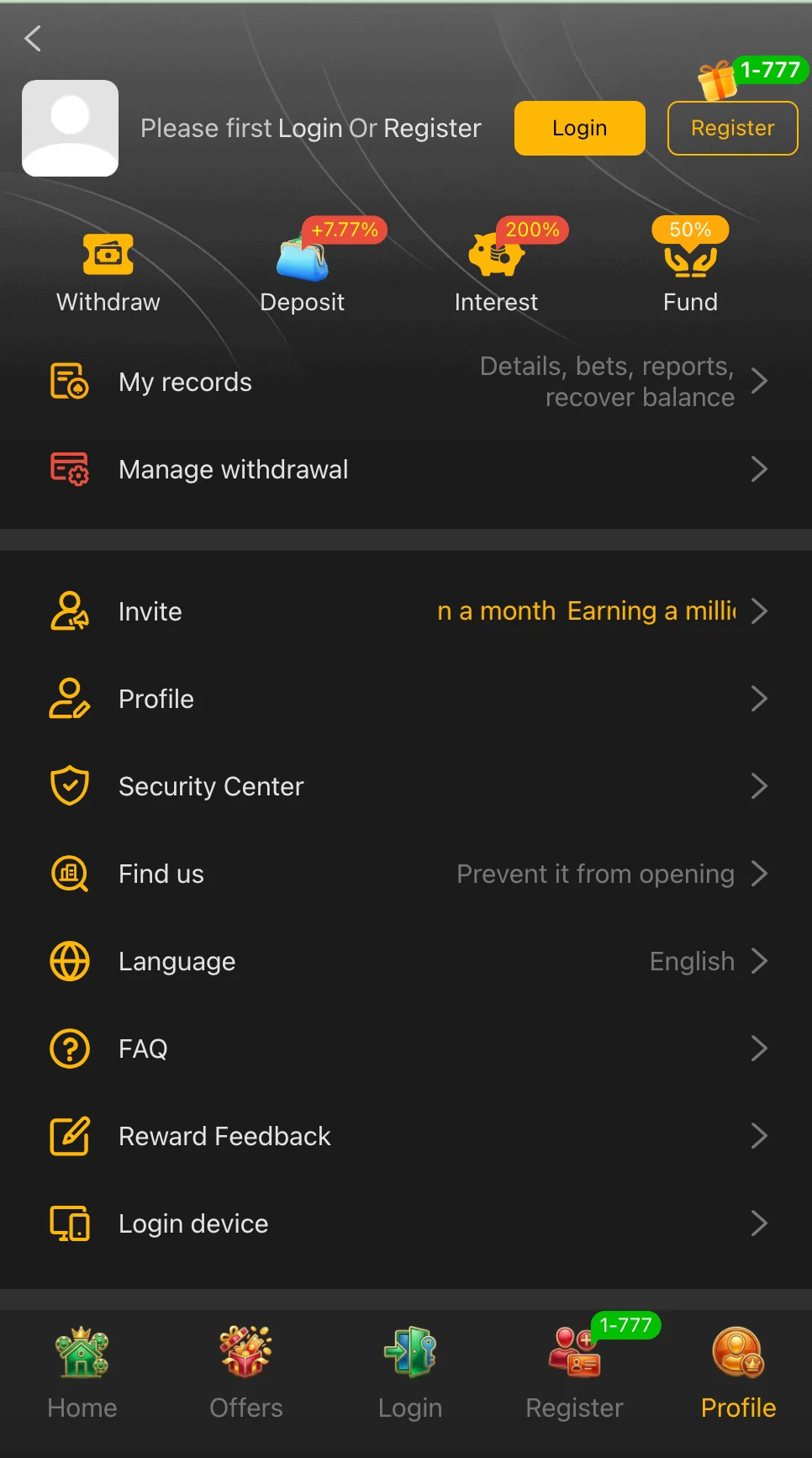Change the Language setting
812x1458 pixels.
click(406, 961)
